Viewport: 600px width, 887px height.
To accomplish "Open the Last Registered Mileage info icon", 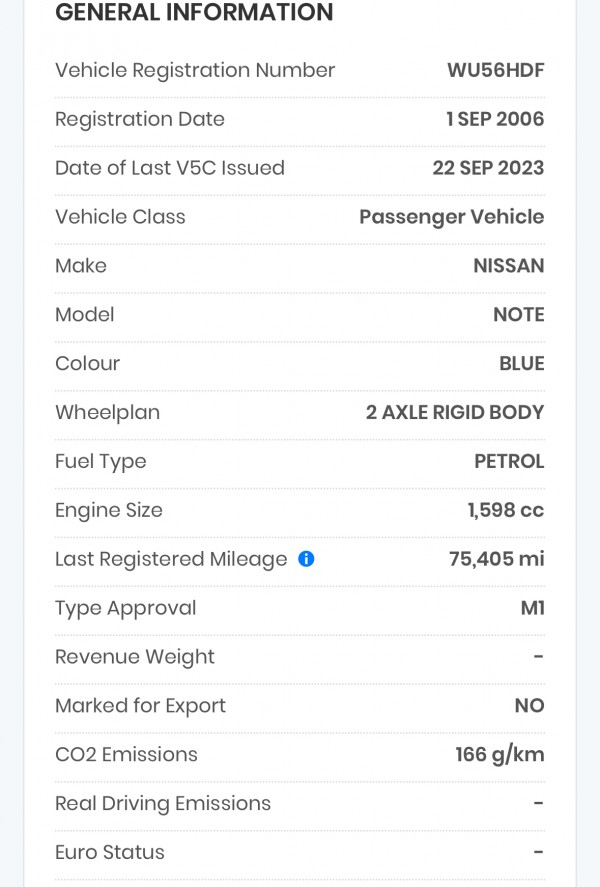I will [306, 559].
